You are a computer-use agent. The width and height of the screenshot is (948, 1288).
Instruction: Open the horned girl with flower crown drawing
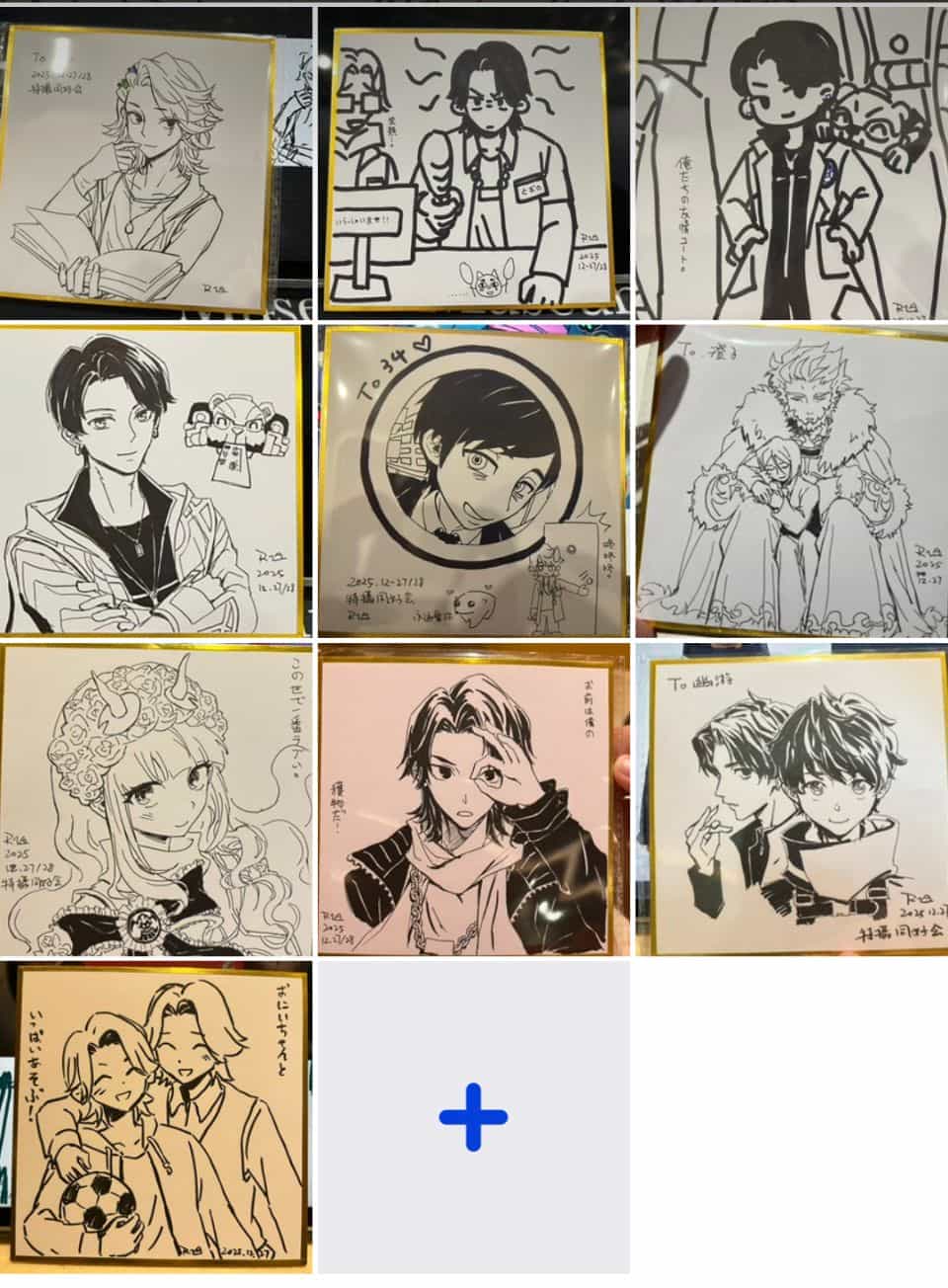(x=156, y=801)
